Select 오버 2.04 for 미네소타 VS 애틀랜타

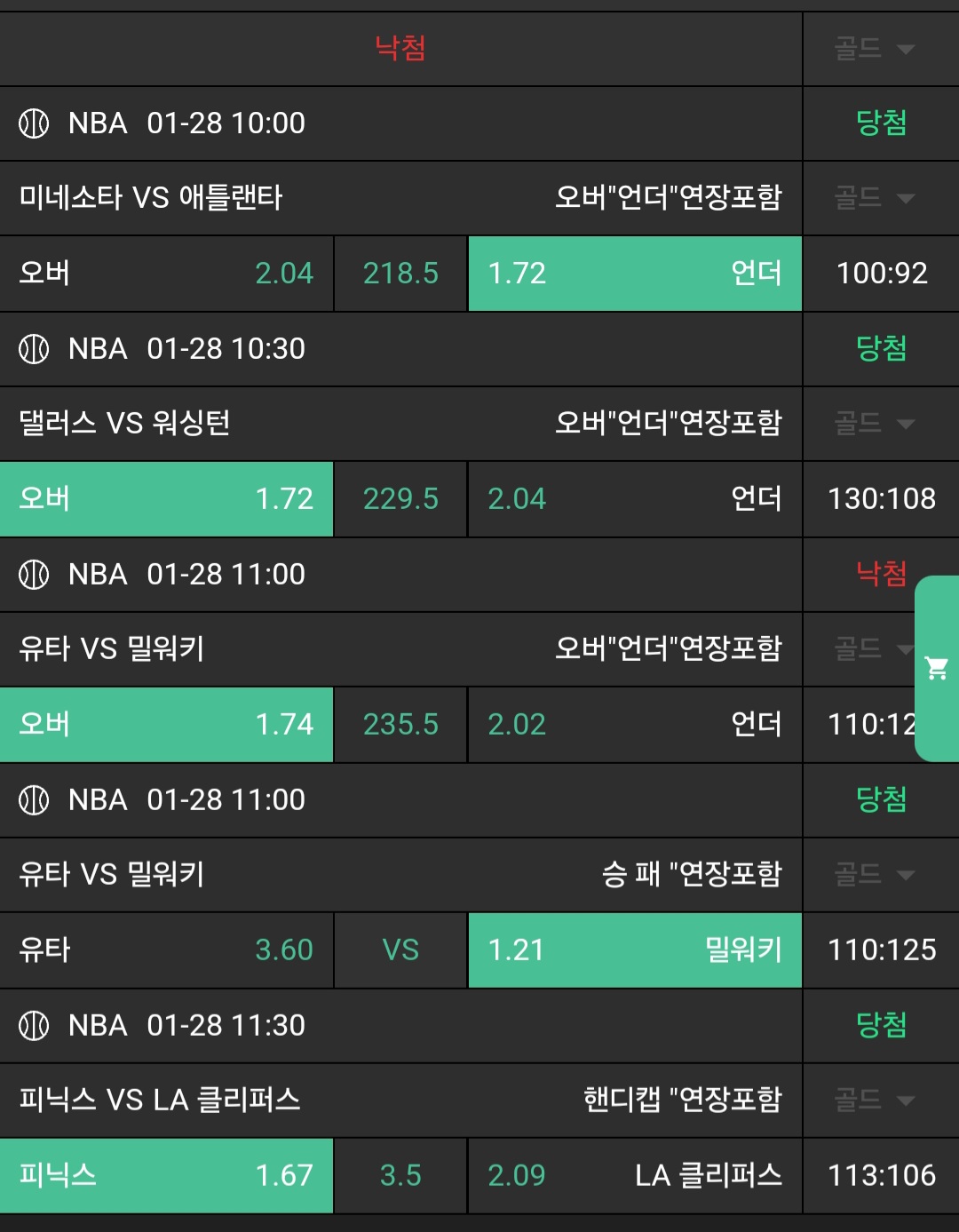pyautogui.click(x=167, y=274)
